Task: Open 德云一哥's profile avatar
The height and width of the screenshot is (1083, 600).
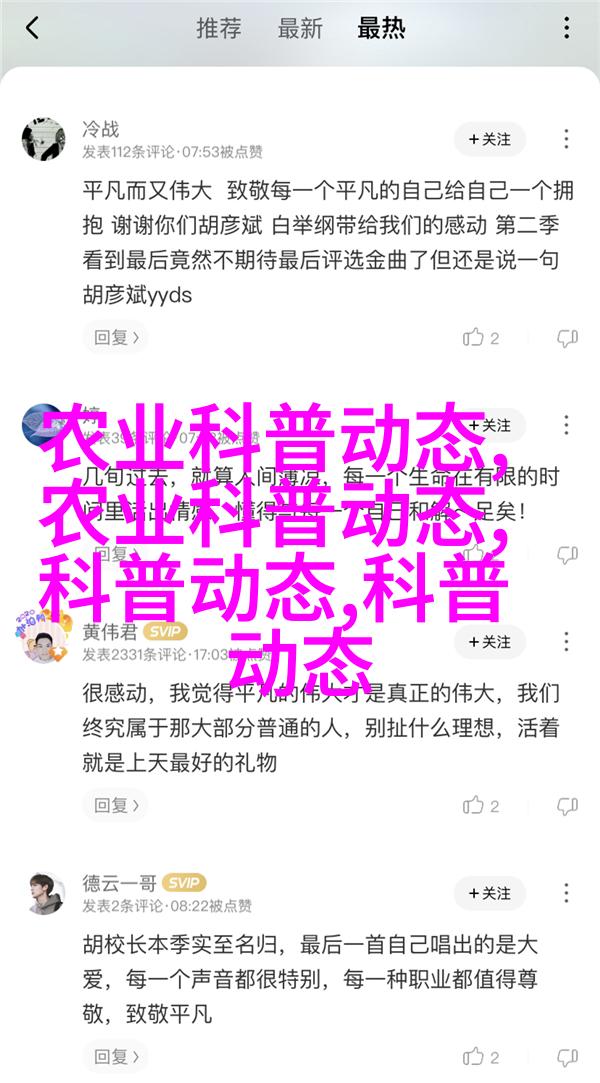Action: coord(43,893)
